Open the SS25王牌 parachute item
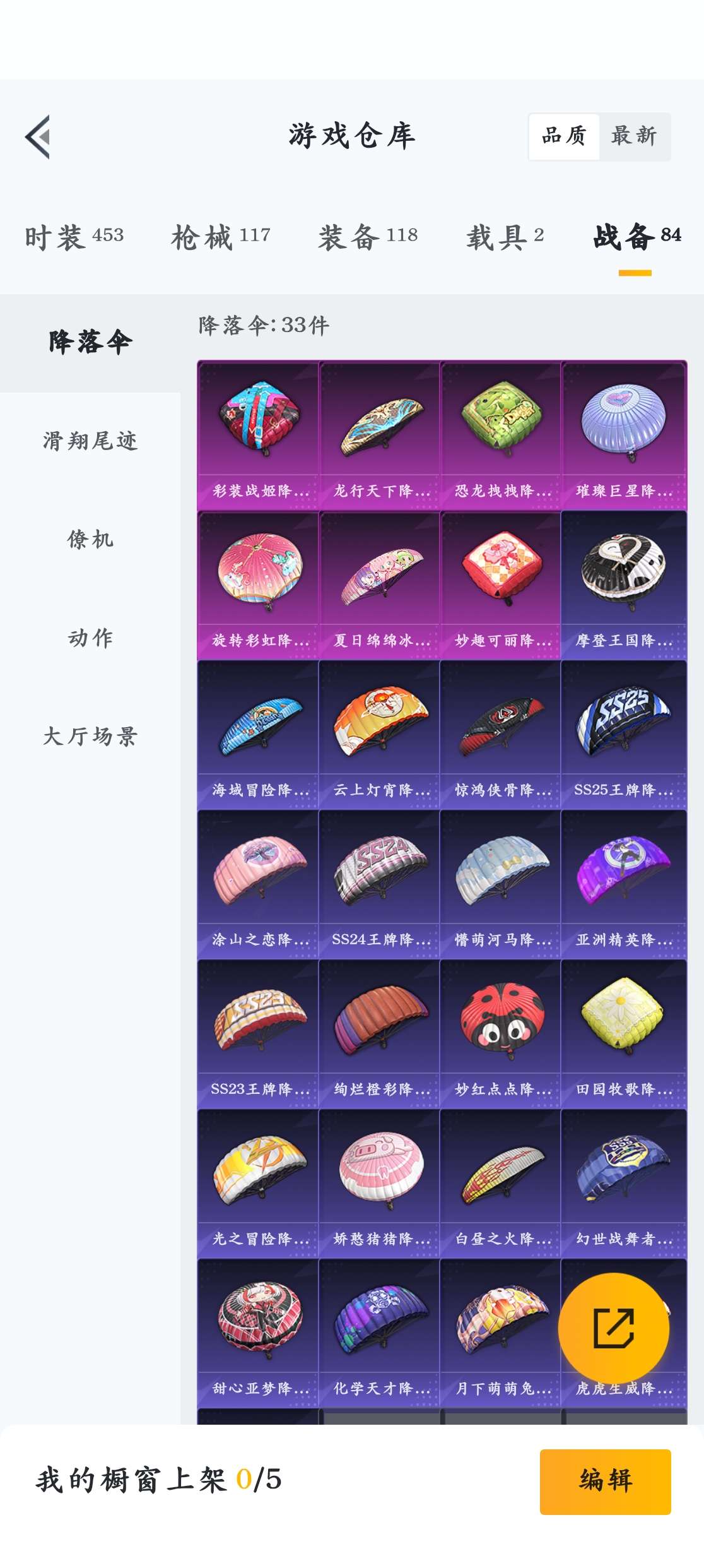The image size is (704, 1568). (x=623, y=735)
